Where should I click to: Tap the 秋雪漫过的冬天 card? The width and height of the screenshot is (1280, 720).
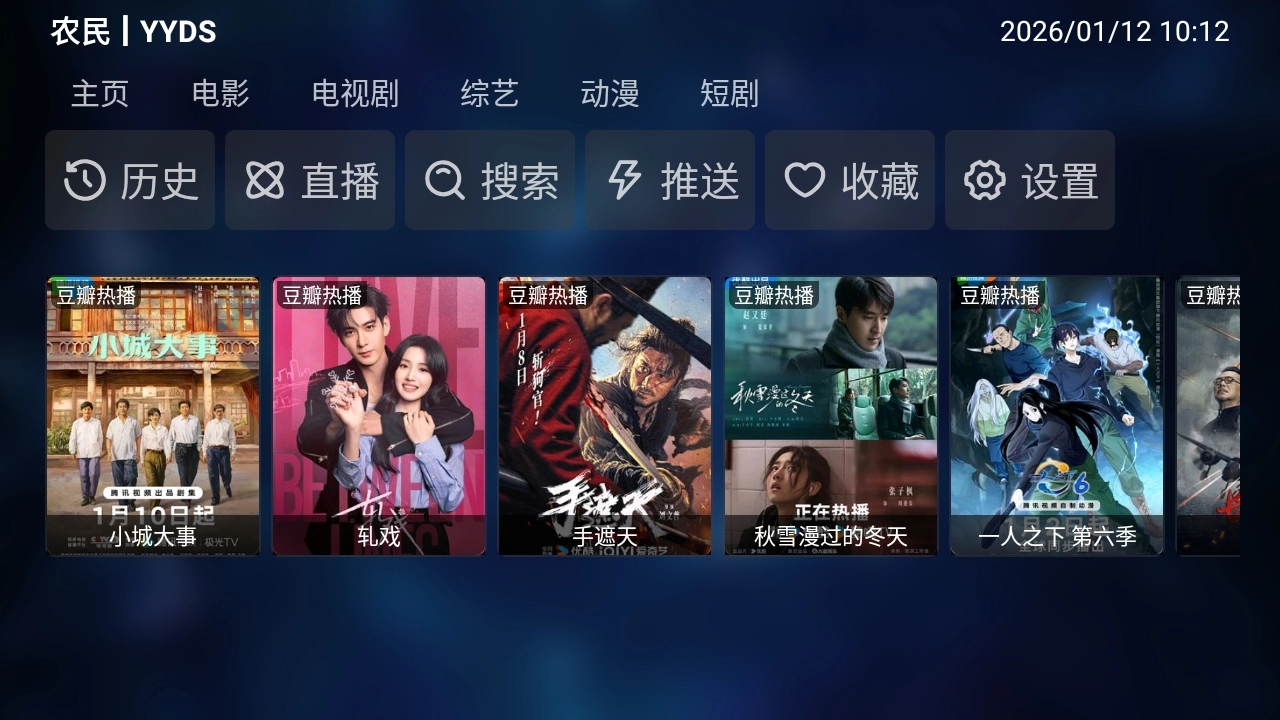click(x=831, y=416)
